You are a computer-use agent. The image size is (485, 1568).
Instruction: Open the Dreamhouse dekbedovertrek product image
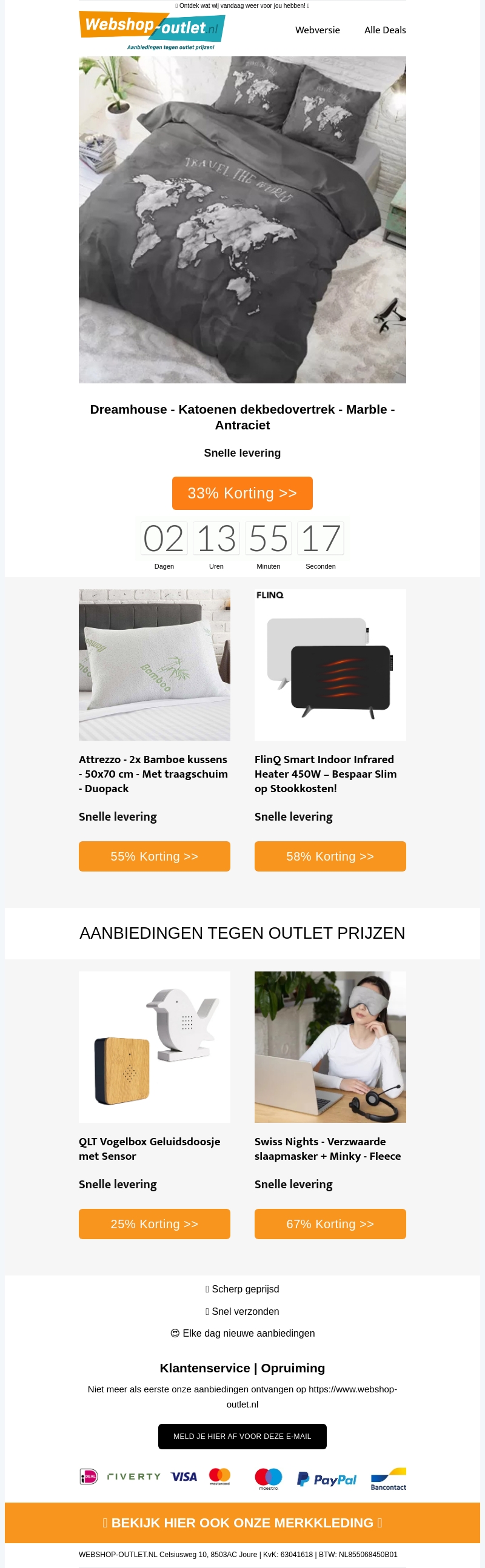tap(242, 219)
